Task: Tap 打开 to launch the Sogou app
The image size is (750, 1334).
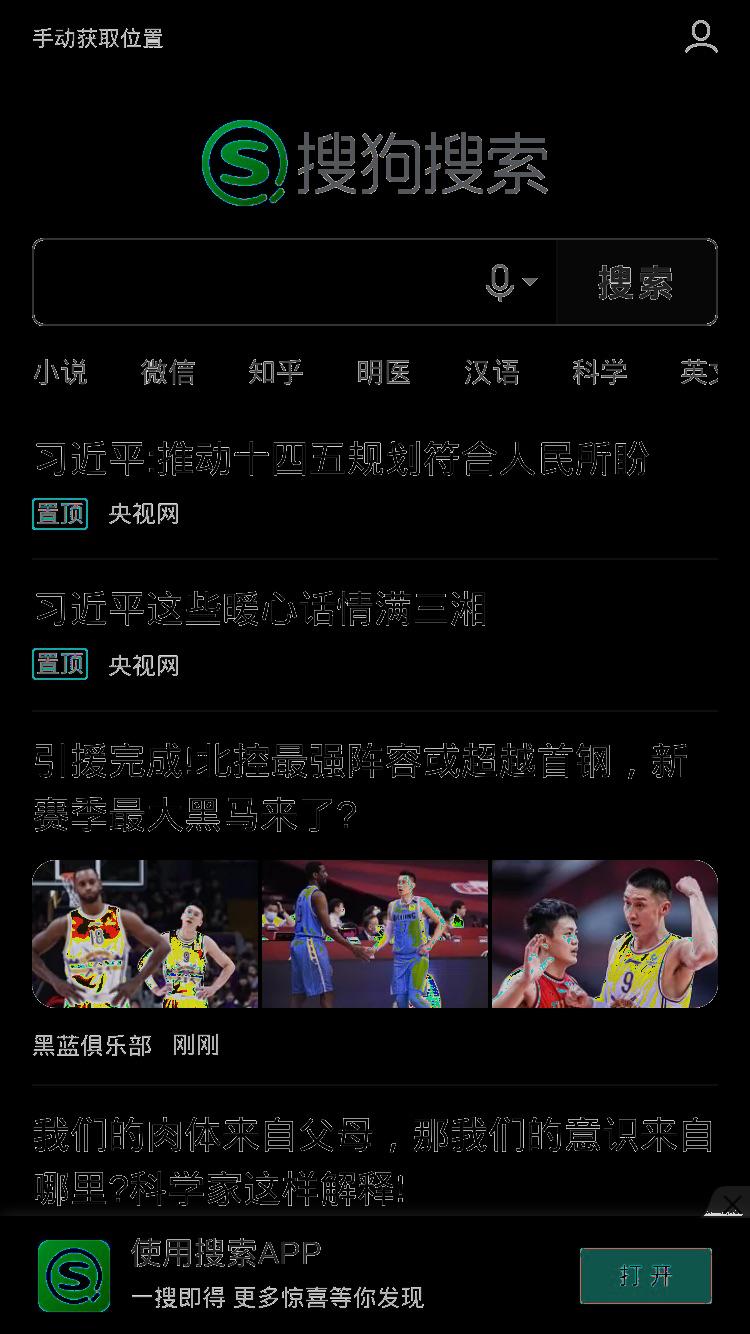Action: (646, 1276)
